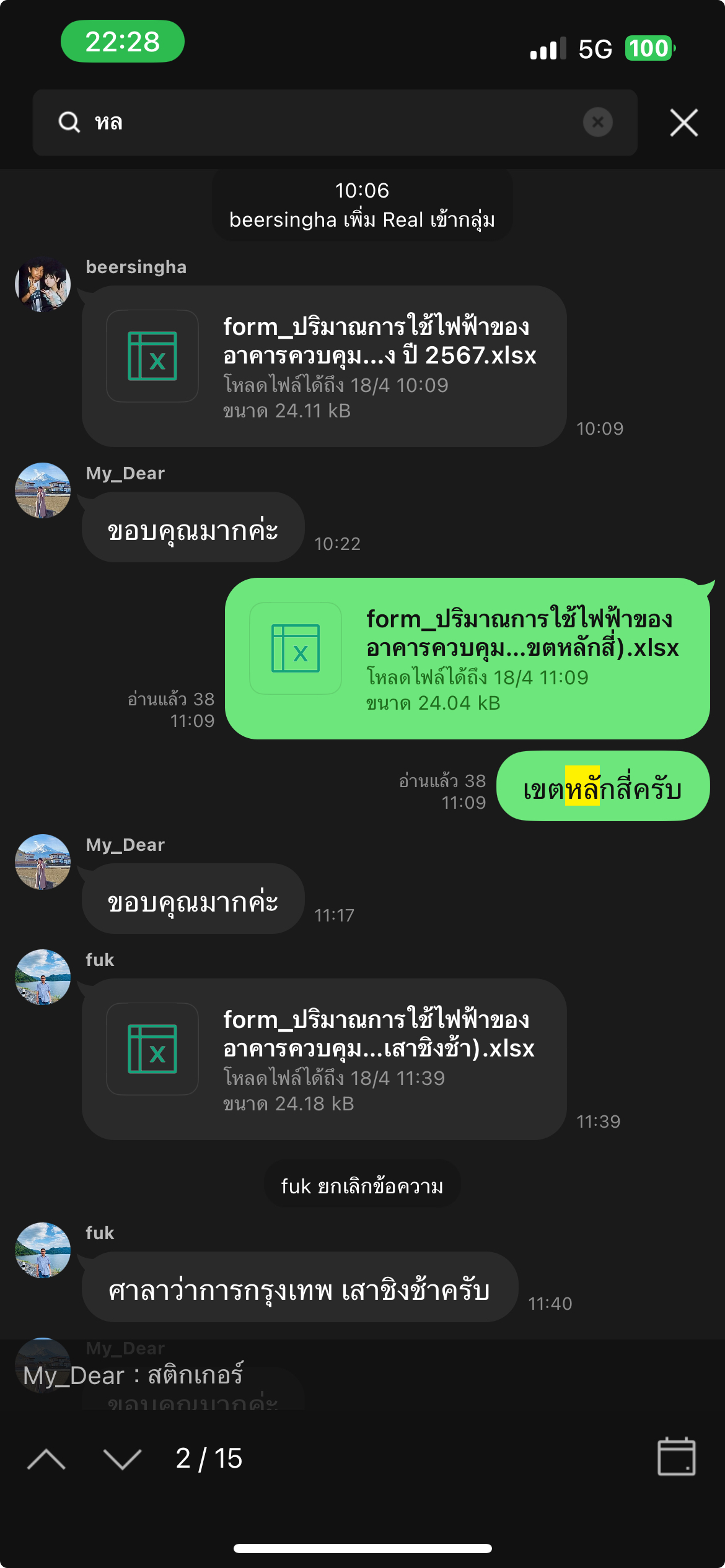Tap the search field containing หล
725x1568 pixels.
(335, 123)
